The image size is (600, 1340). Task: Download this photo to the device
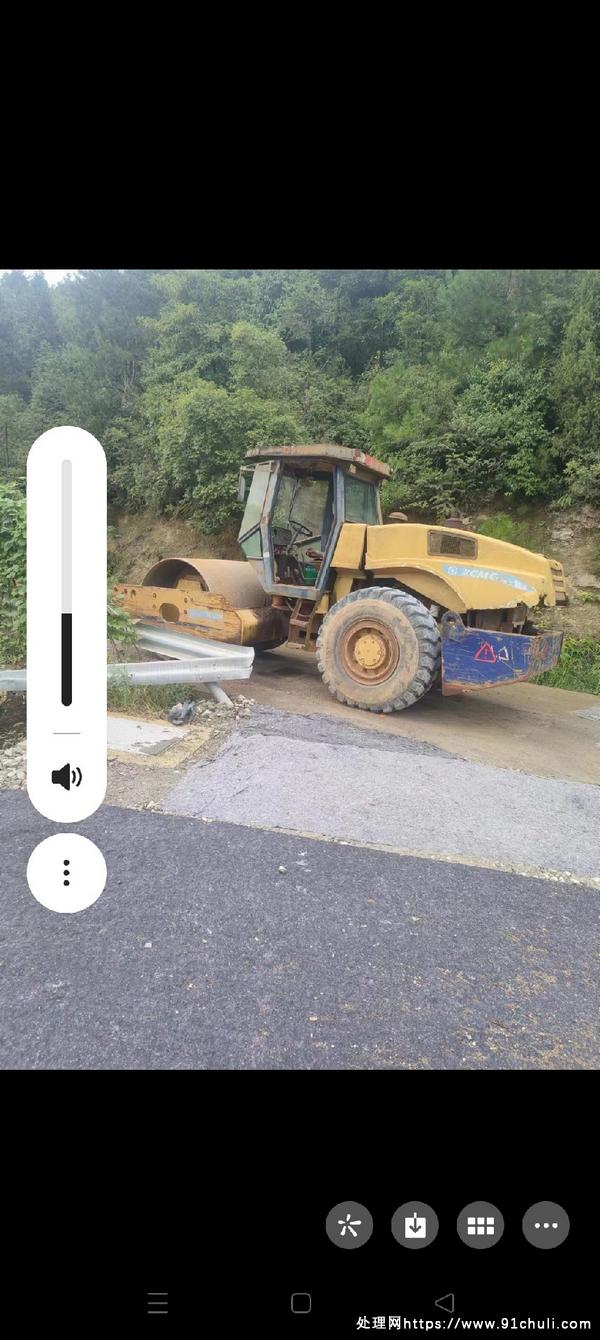coord(415,1225)
